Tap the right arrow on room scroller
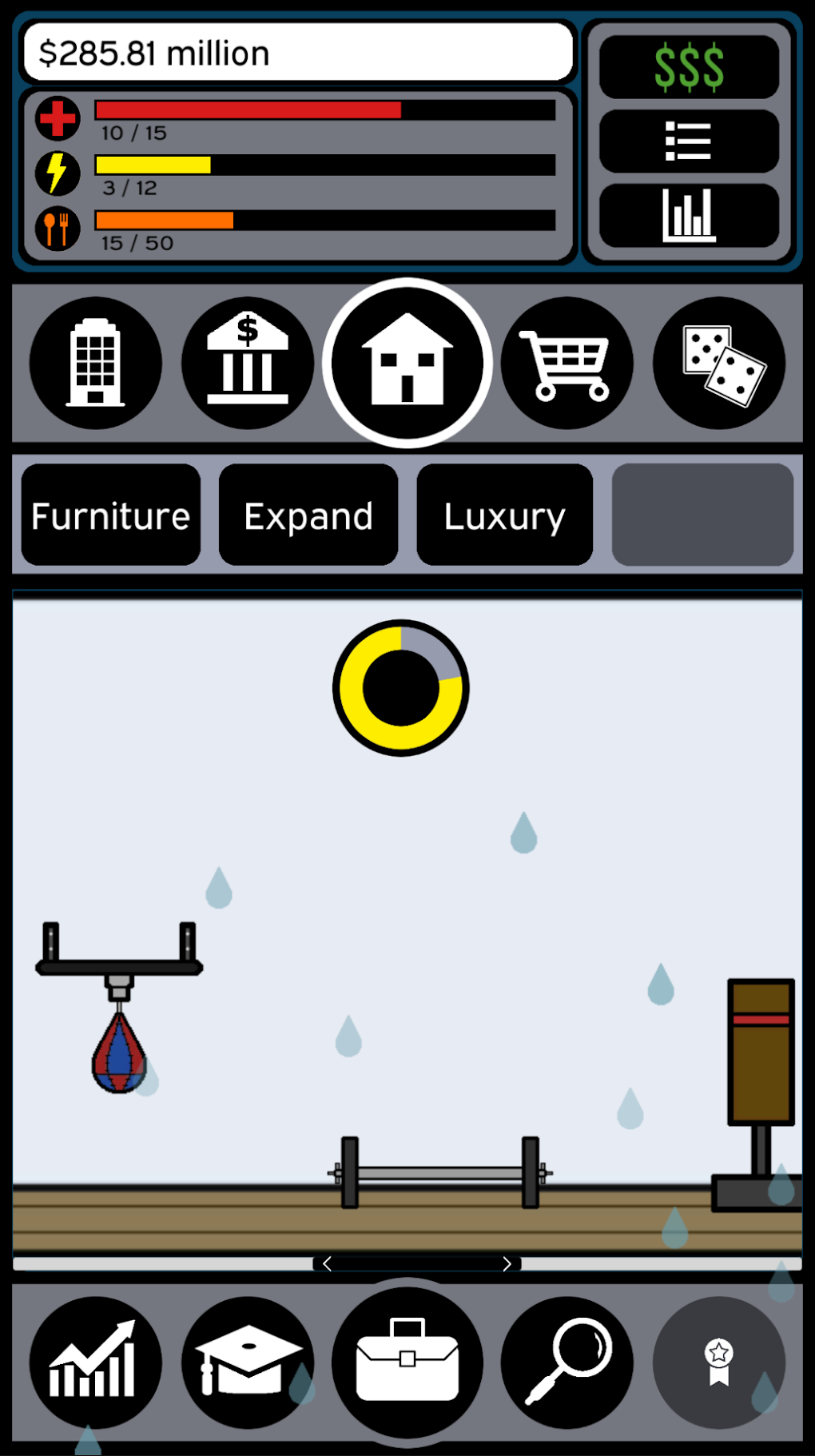This screenshot has height=1456, width=815. pyautogui.click(x=507, y=1263)
